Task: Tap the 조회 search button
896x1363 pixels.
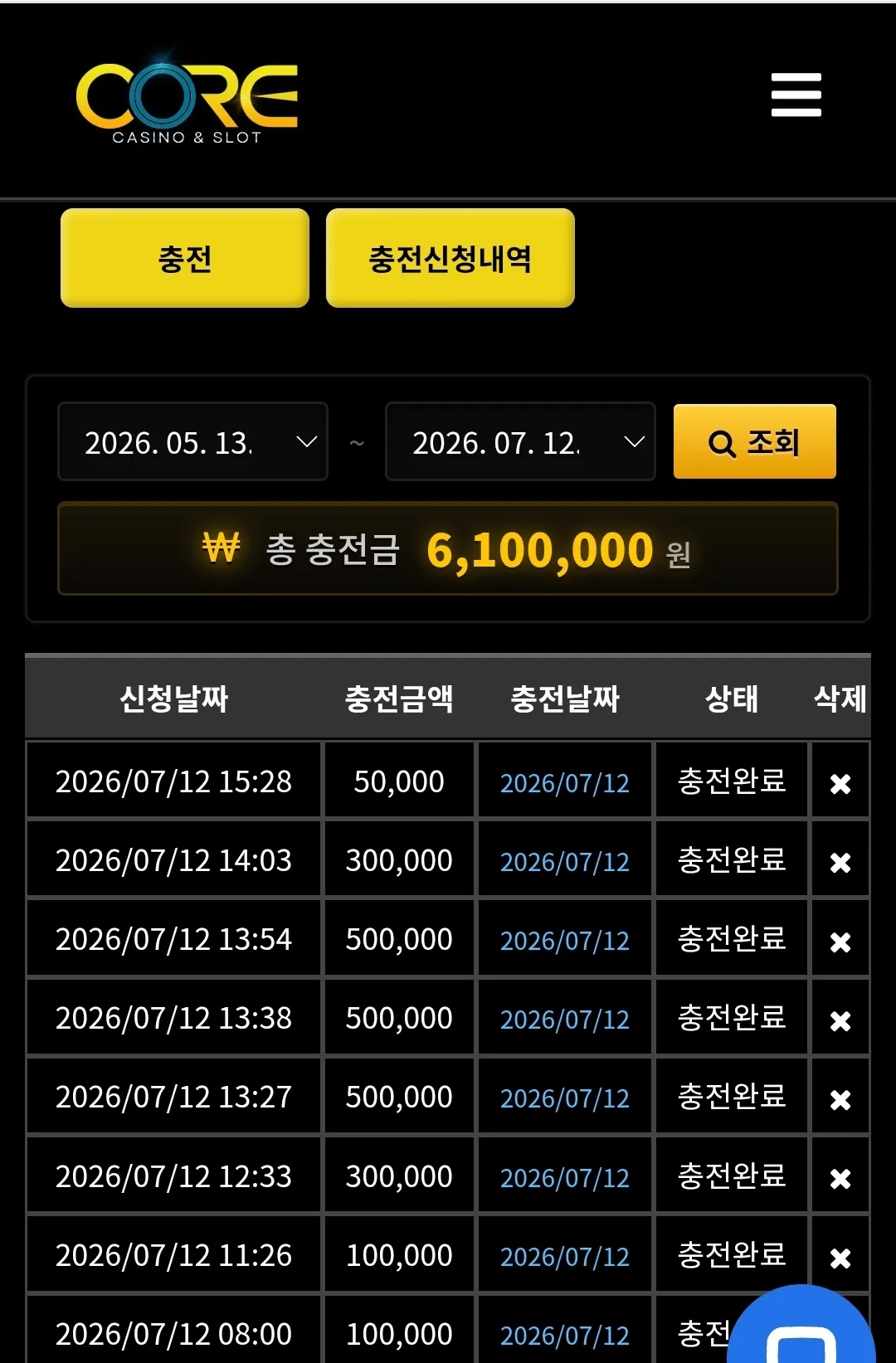Action: click(x=754, y=441)
